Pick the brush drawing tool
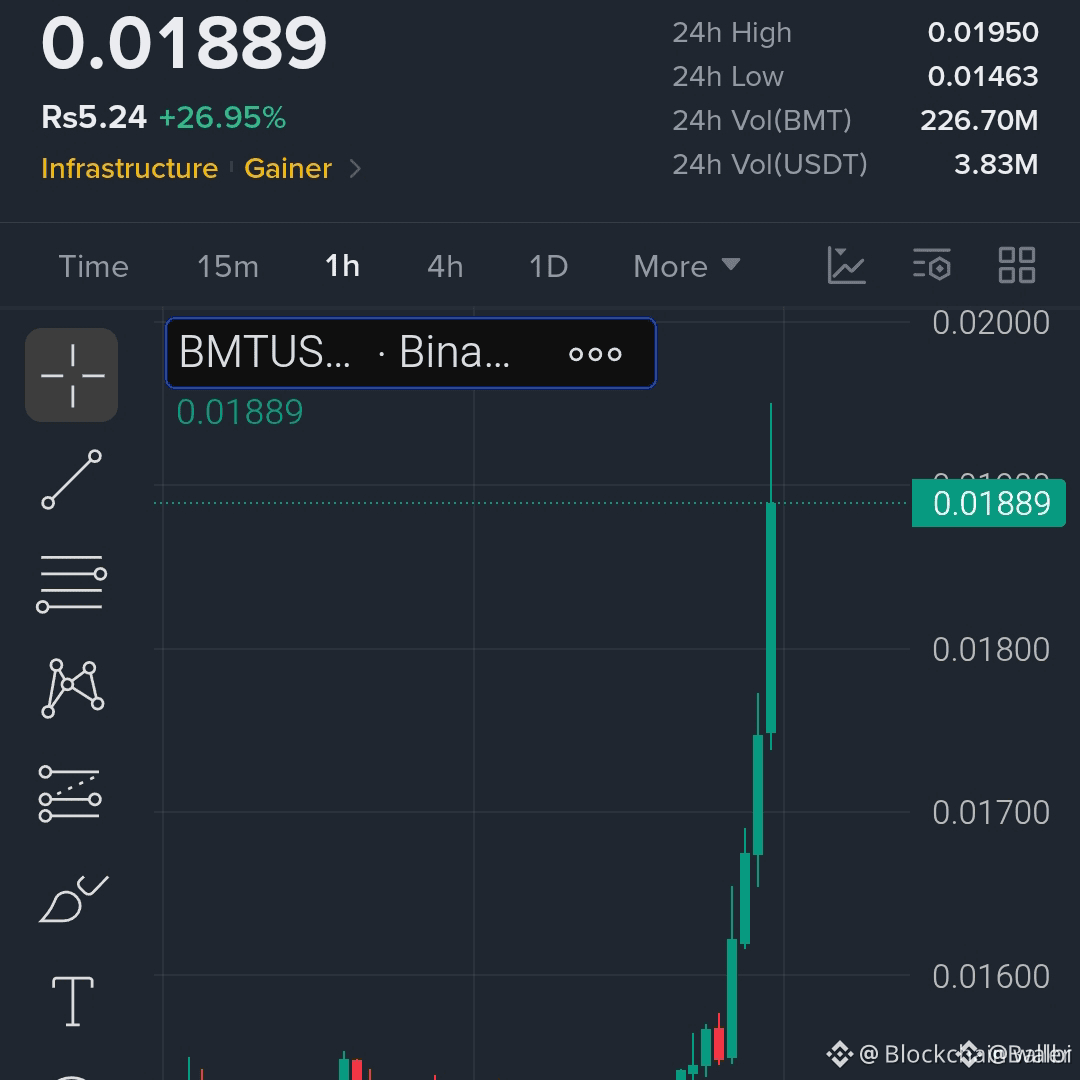This screenshot has width=1080, height=1080. [73, 898]
